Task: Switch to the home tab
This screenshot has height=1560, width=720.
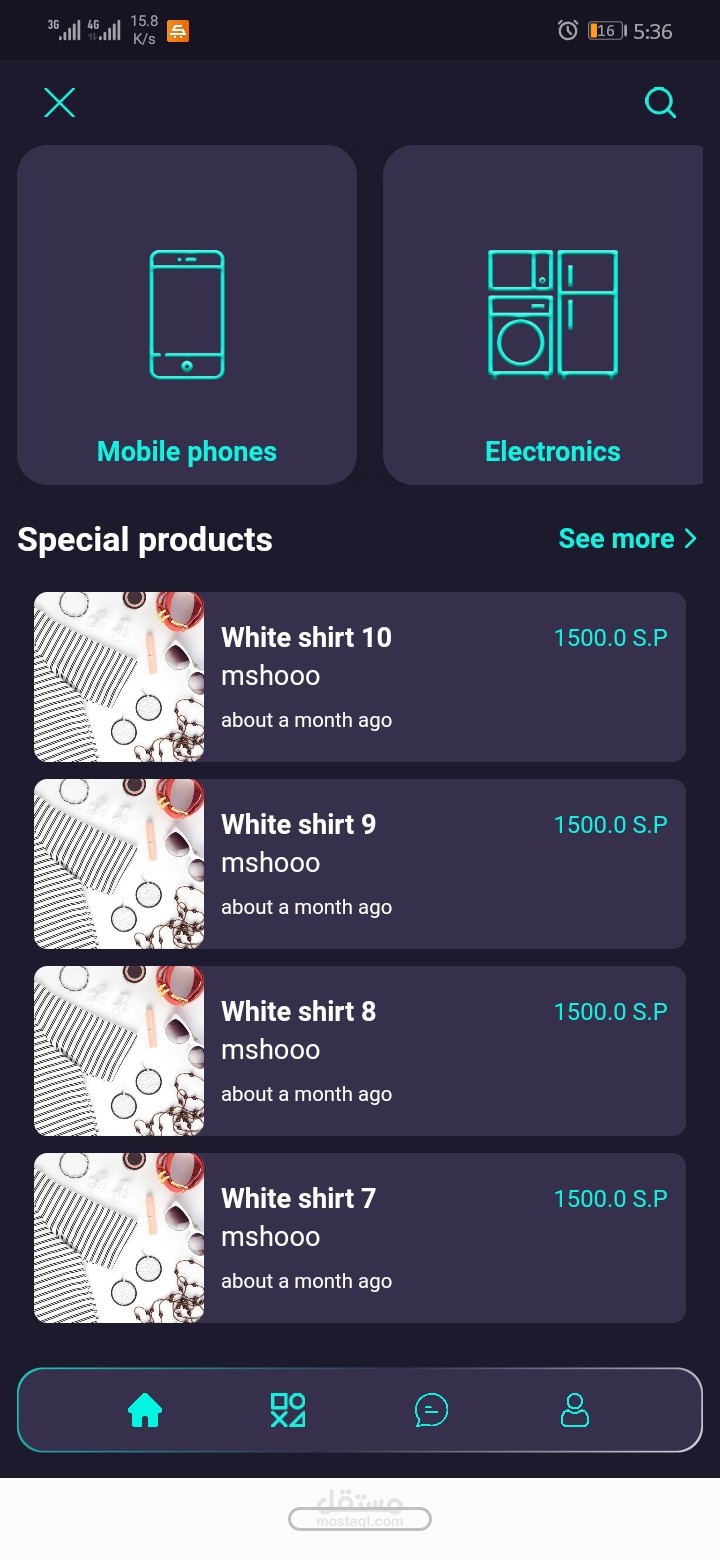Action: [145, 1410]
